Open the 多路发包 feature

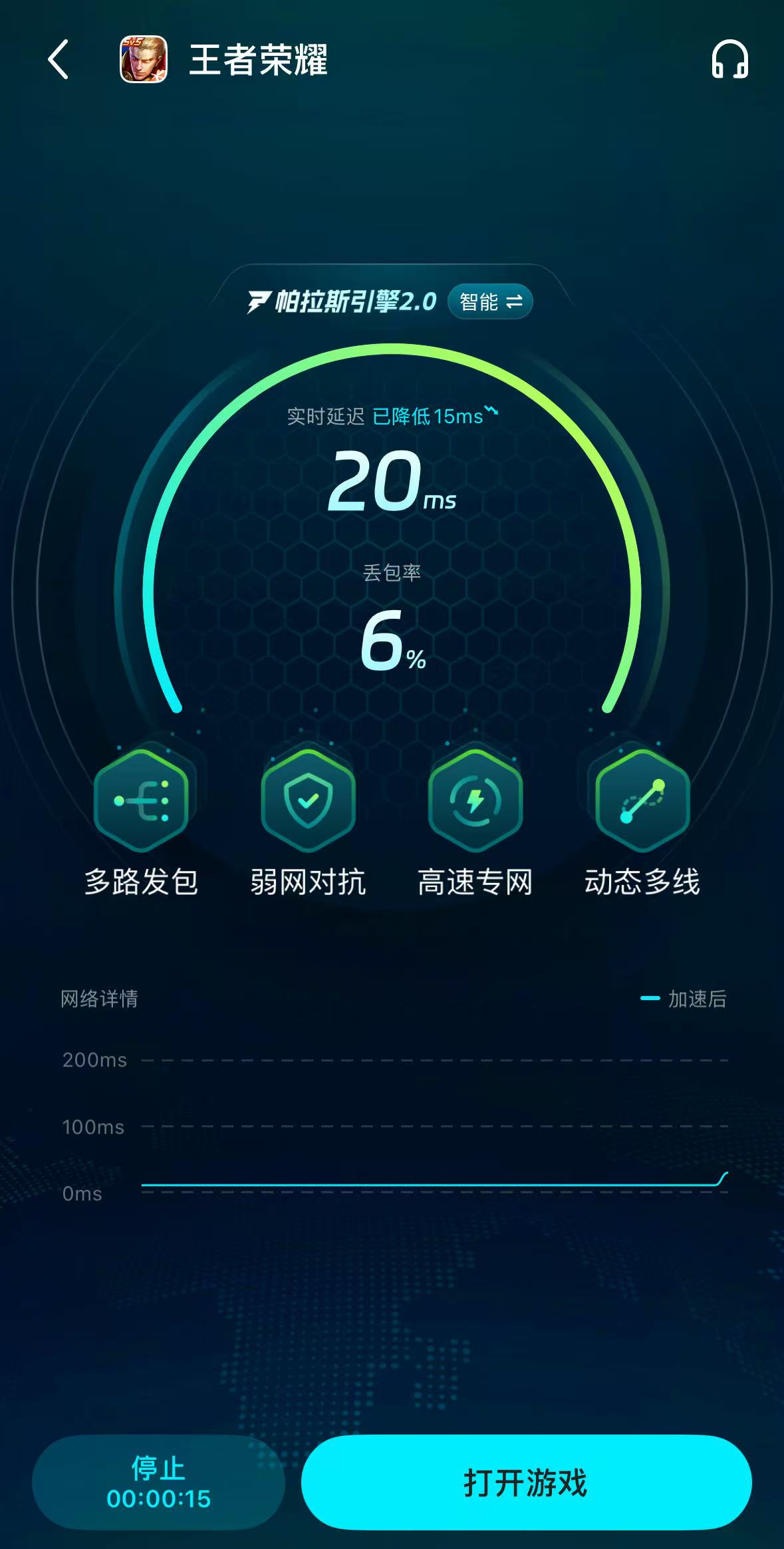[x=141, y=800]
